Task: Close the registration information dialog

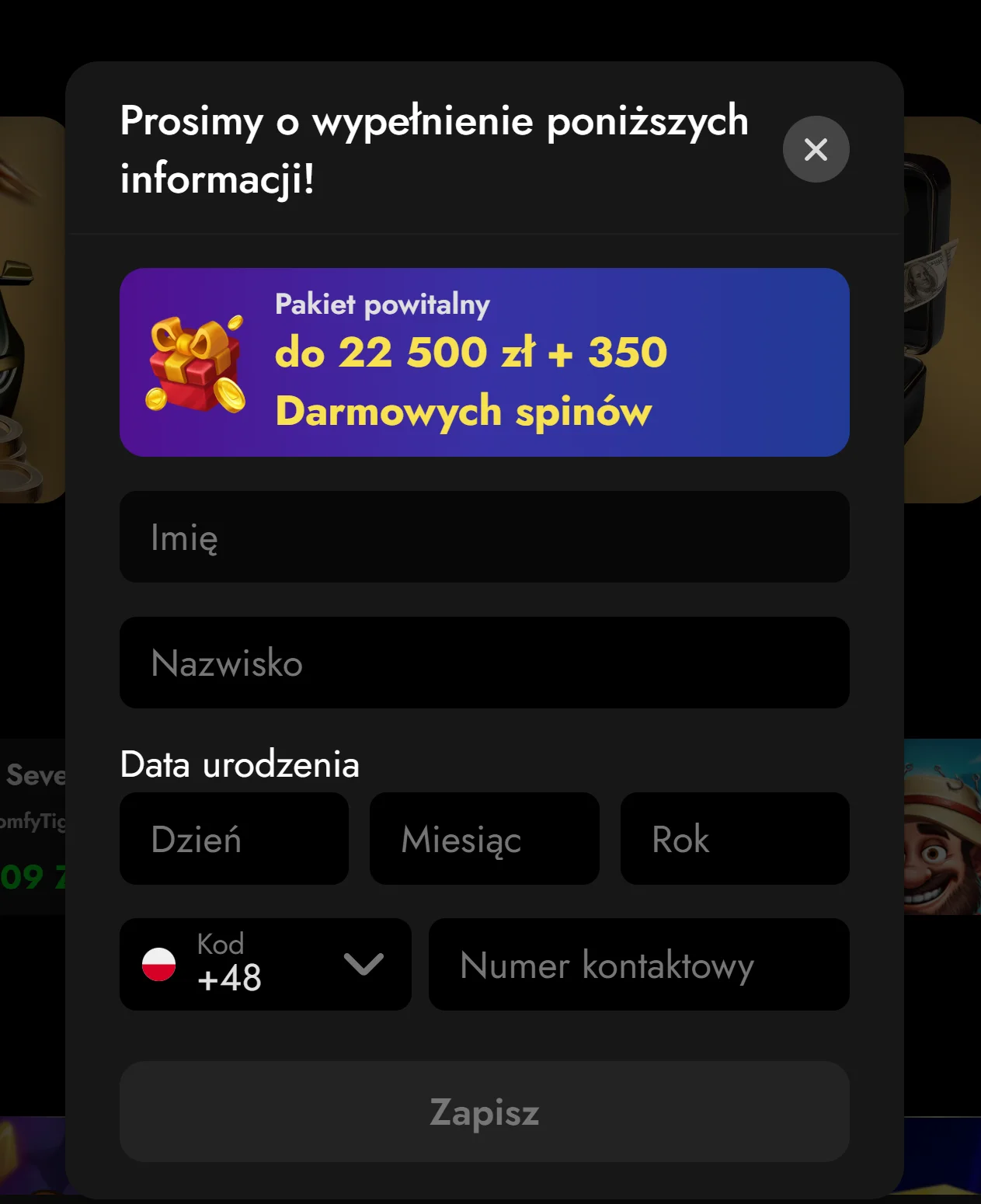Action: [x=816, y=149]
